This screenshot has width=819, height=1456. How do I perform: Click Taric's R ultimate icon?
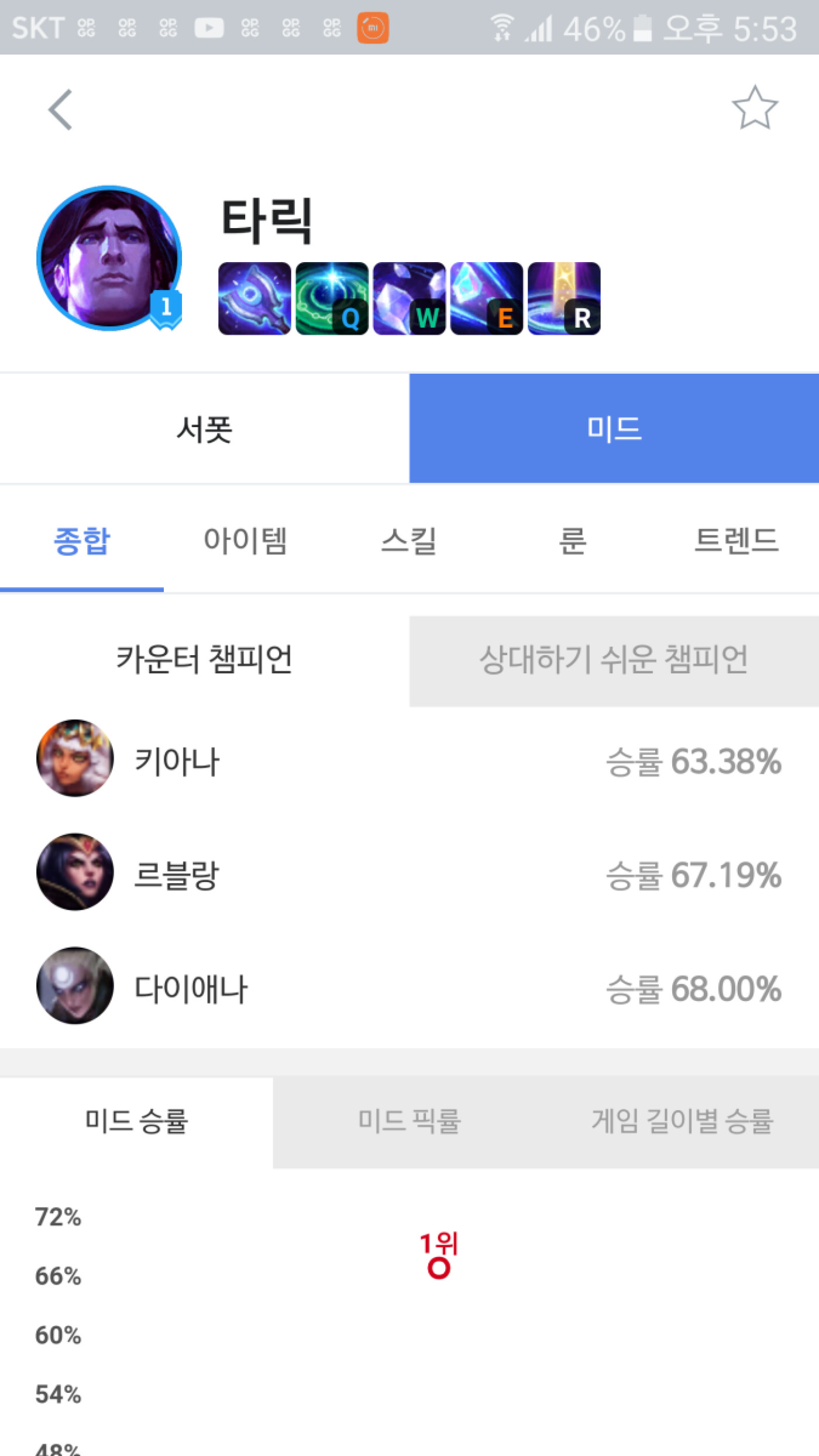(x=564, y=298)
